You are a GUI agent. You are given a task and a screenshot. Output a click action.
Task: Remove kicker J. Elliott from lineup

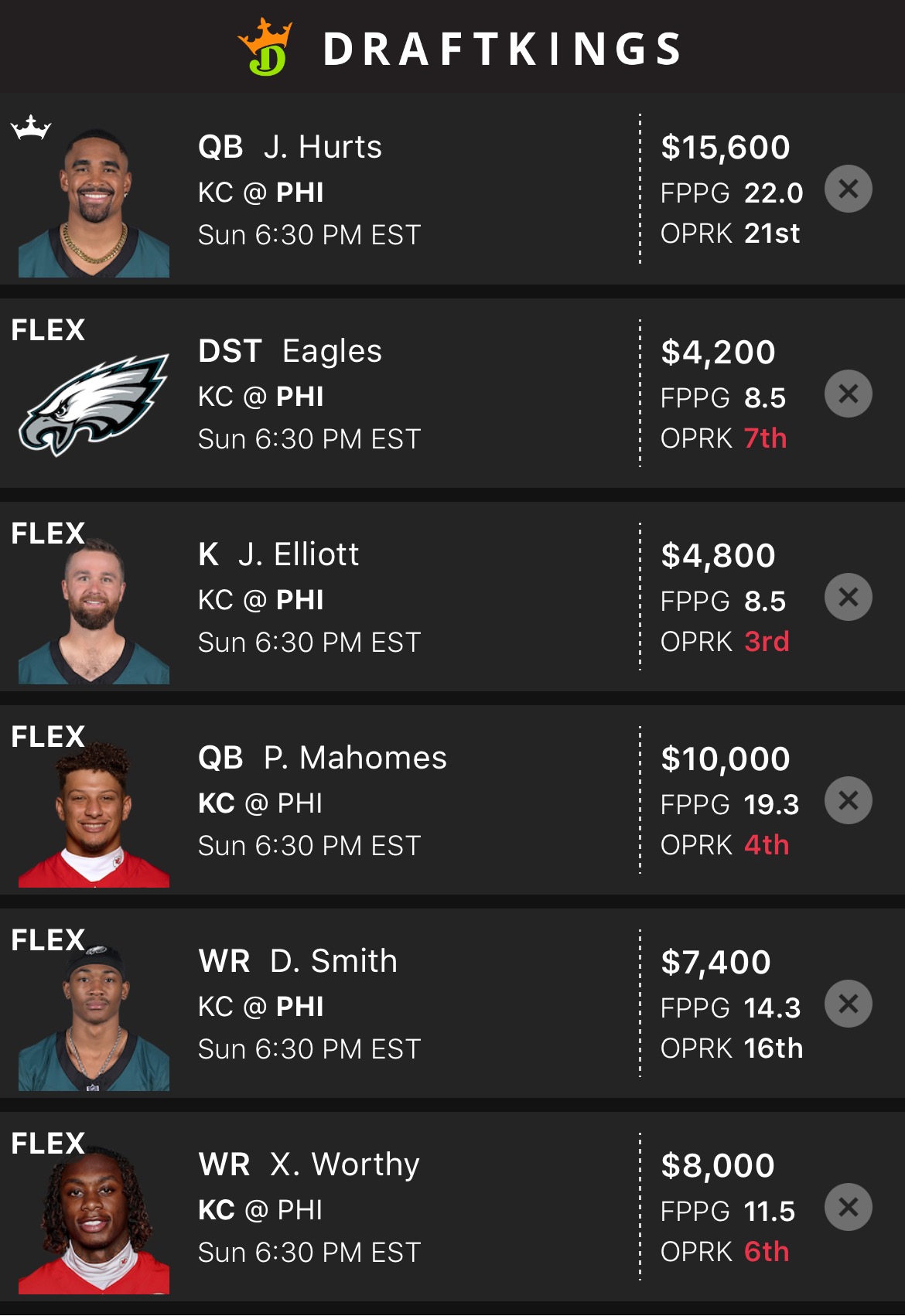(848, 597)
